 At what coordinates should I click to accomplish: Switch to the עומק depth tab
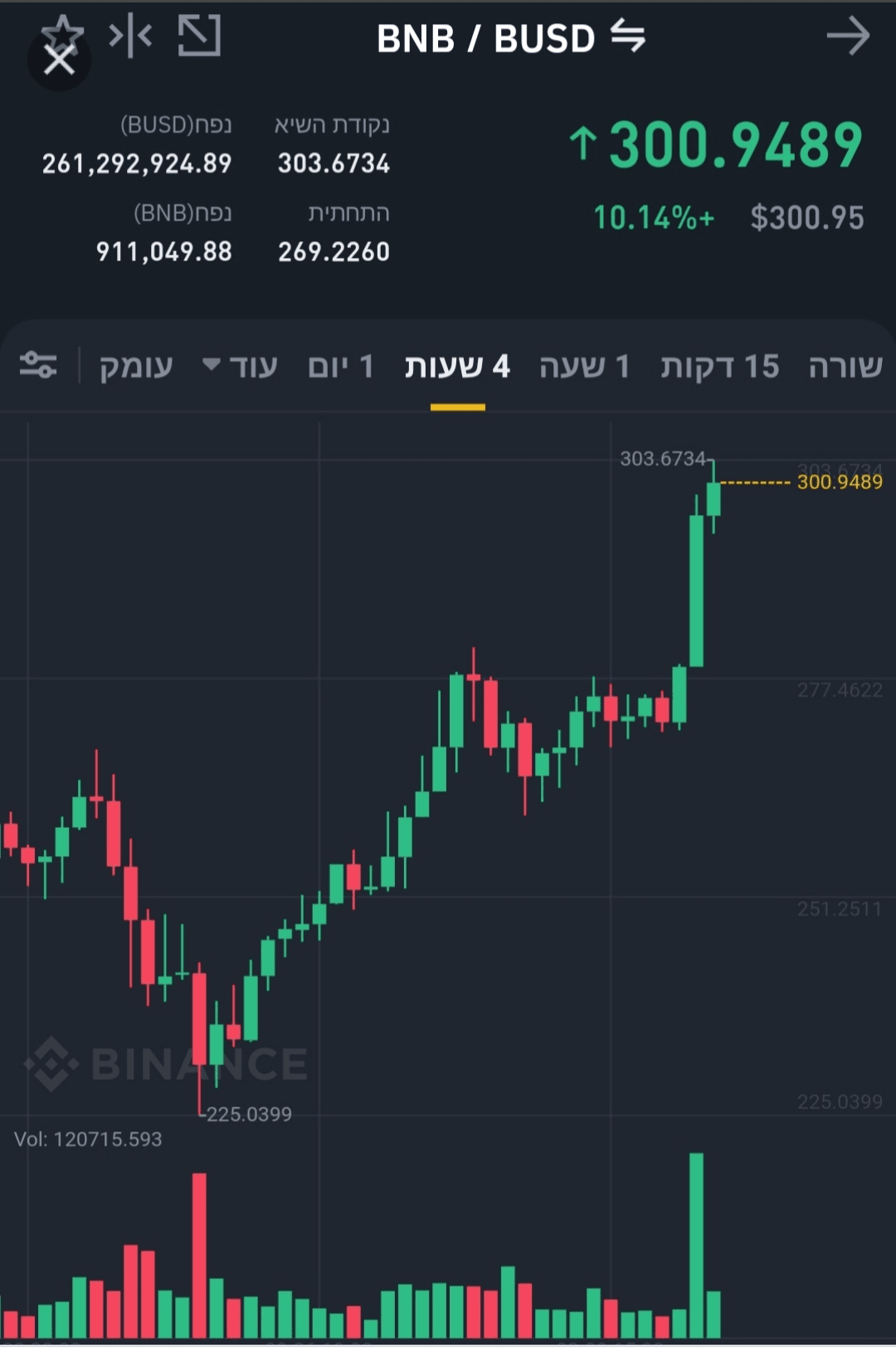[x=136, y=366]
